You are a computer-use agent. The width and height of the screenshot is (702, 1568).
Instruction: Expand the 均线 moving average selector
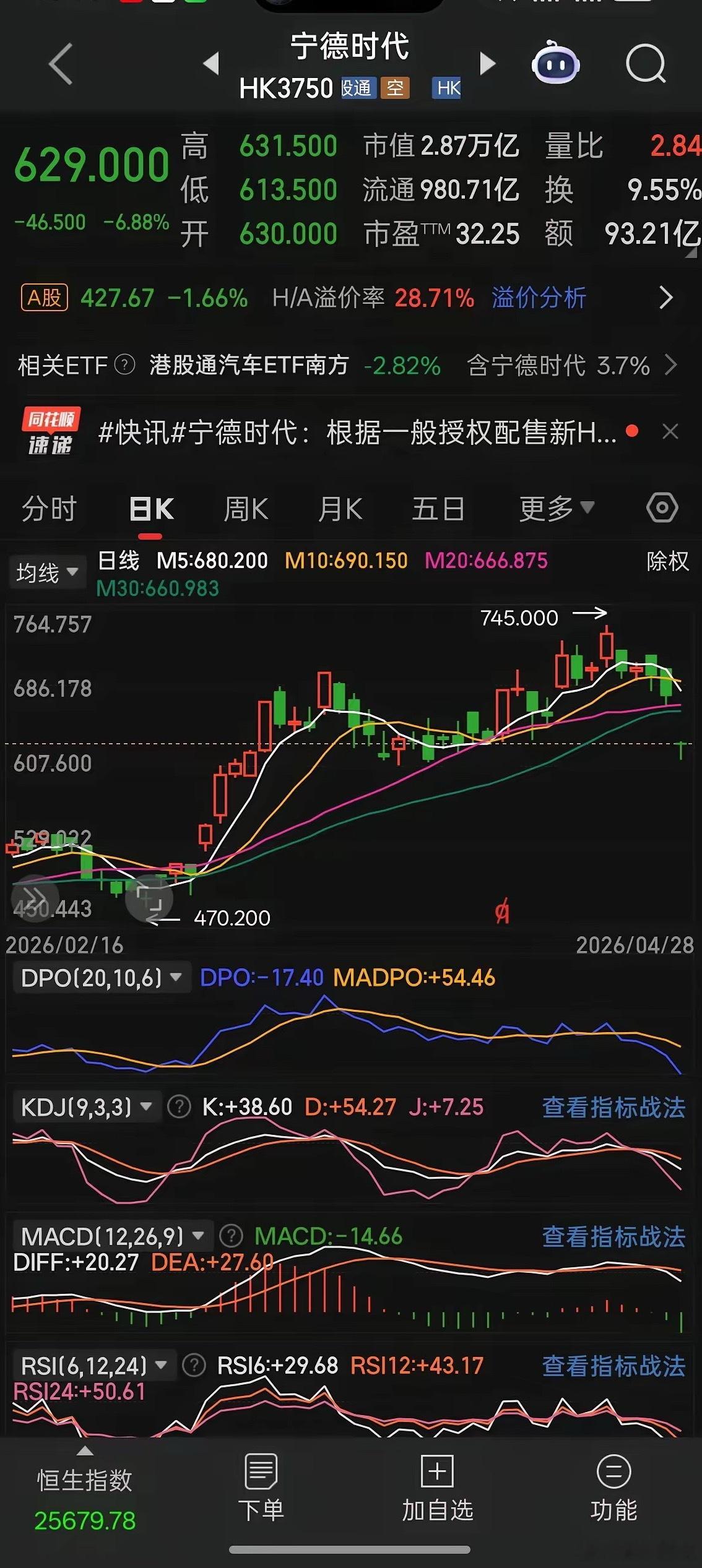(47, 572)
